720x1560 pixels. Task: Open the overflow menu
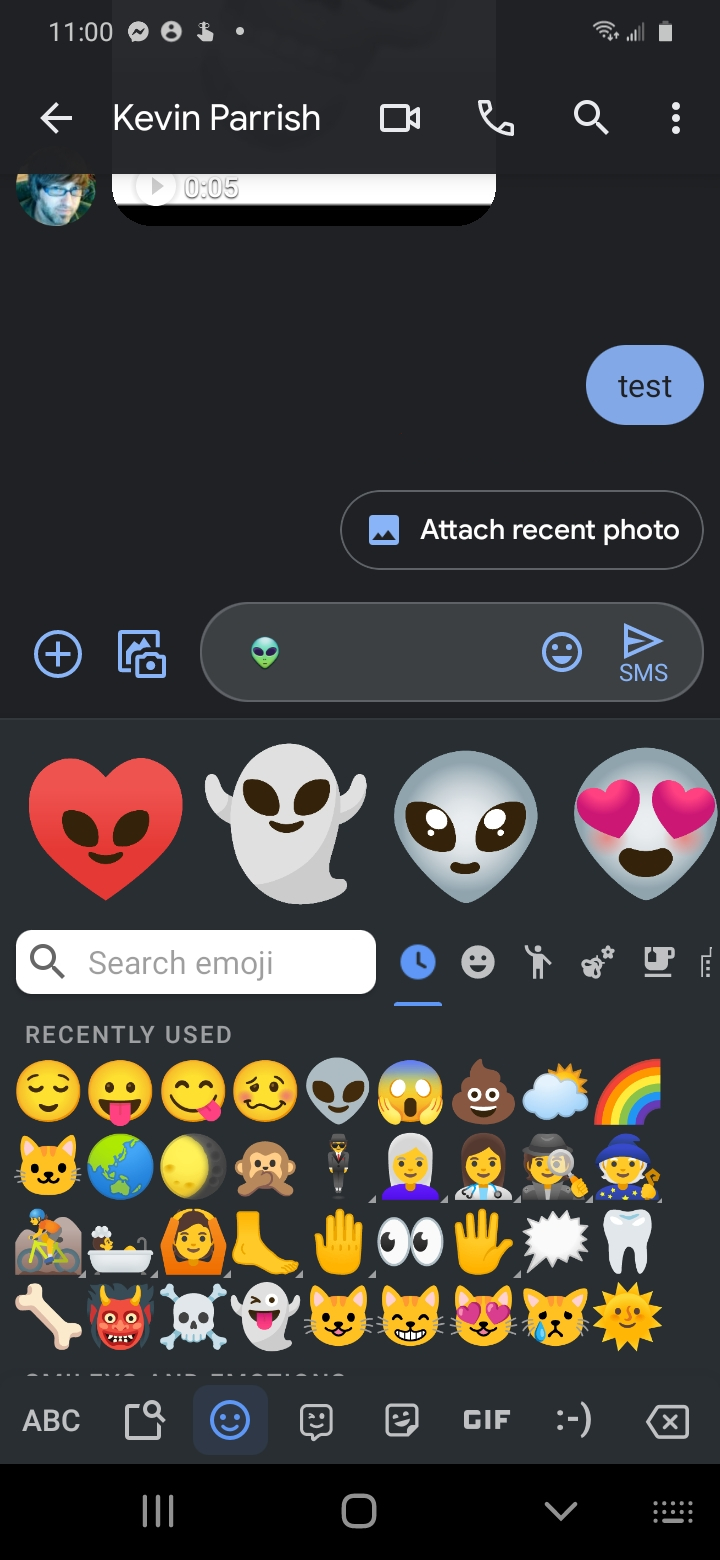pyautogui.click(x=676, y=119)
